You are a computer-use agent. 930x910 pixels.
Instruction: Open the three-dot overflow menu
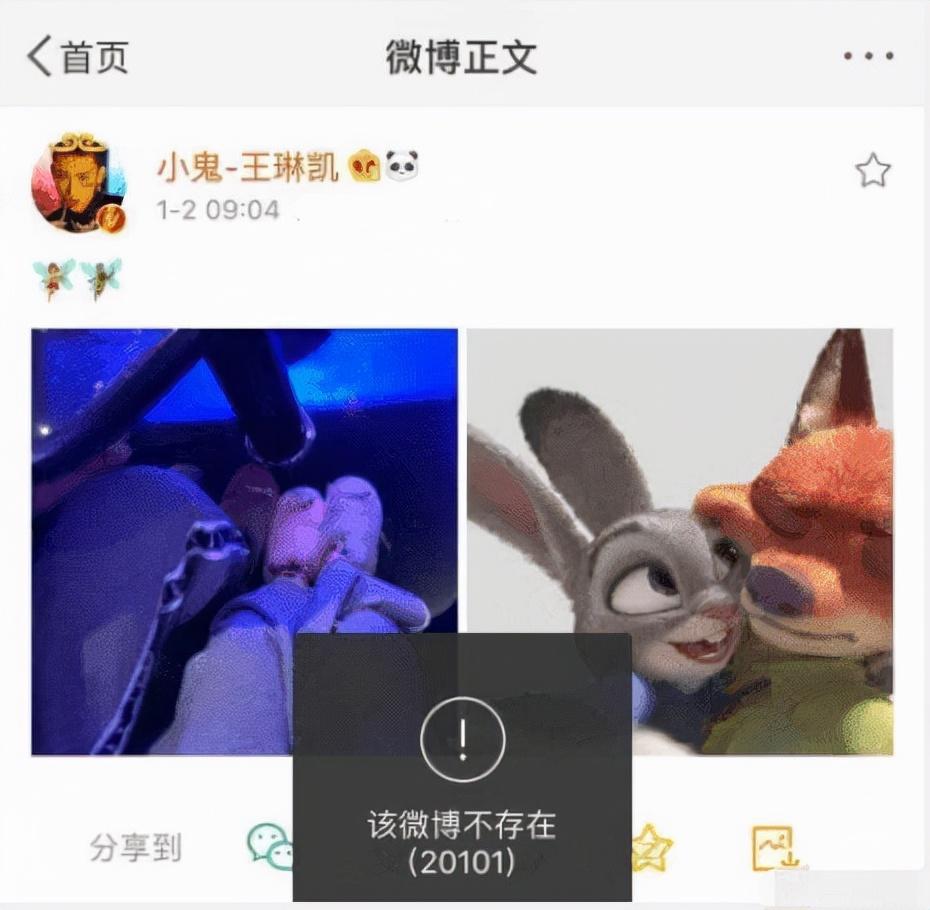866,57
